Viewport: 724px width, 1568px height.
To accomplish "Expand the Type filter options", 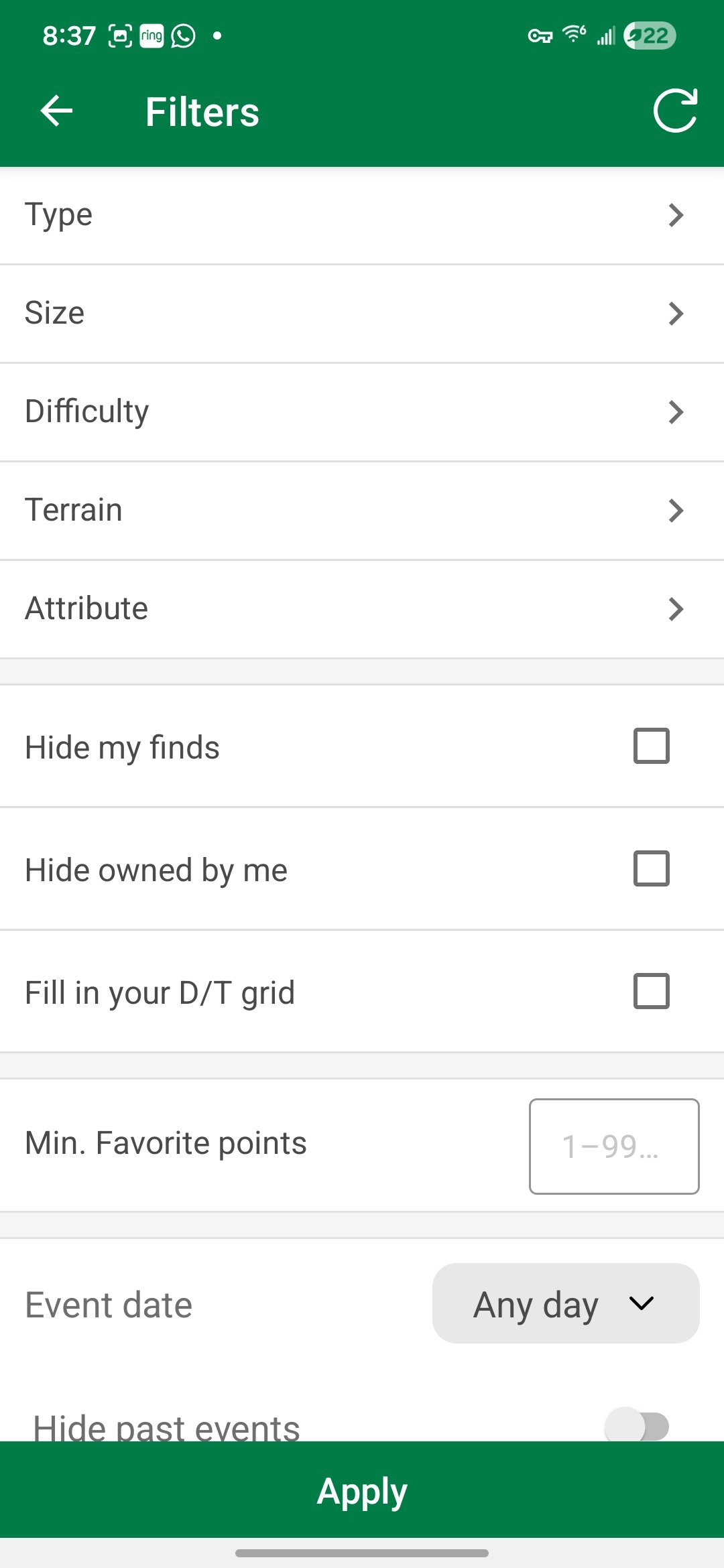I will click(x=362, y=215).
